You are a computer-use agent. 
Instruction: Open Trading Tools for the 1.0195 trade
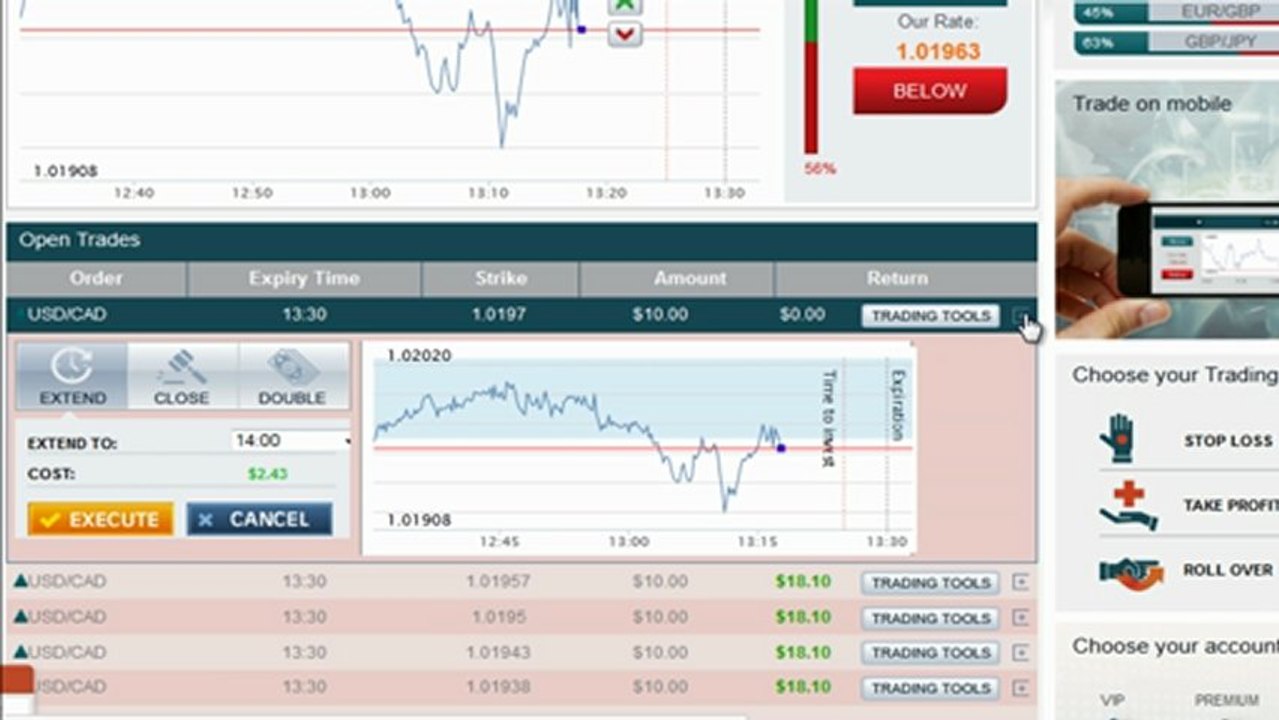coord(930,618)
